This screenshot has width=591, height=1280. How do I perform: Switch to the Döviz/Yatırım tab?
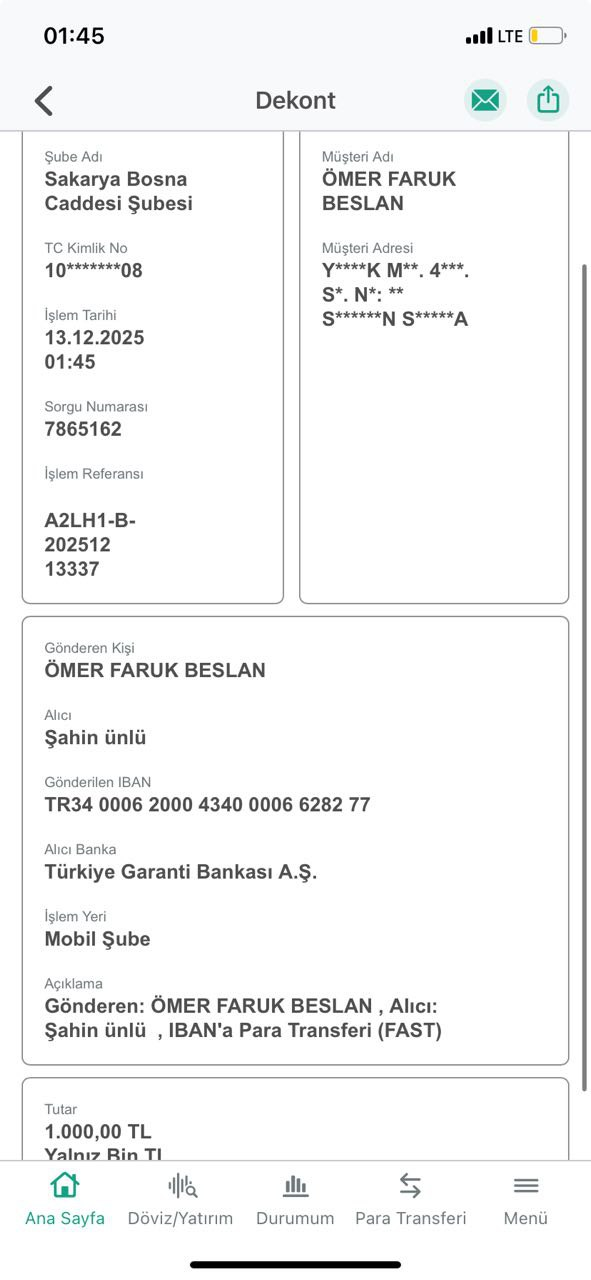click(x=180, y=1199)
